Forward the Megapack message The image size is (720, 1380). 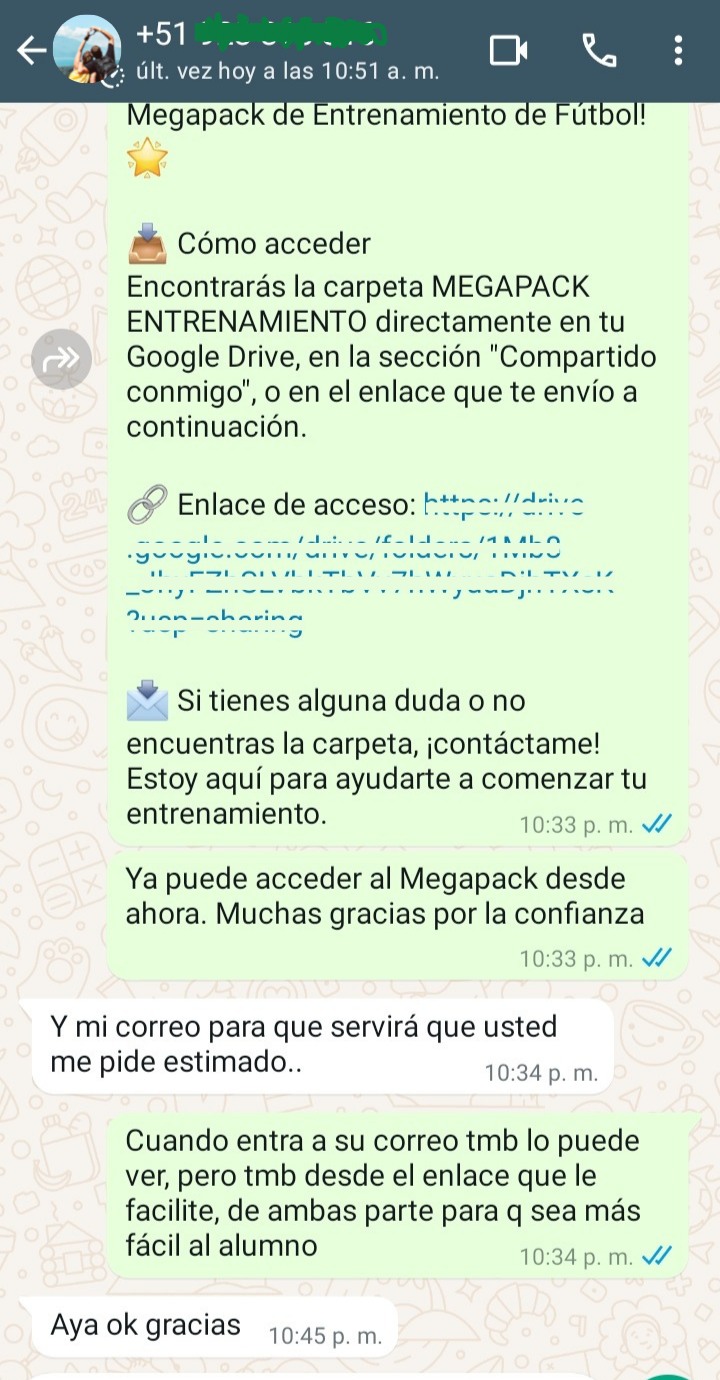[61, 358]
